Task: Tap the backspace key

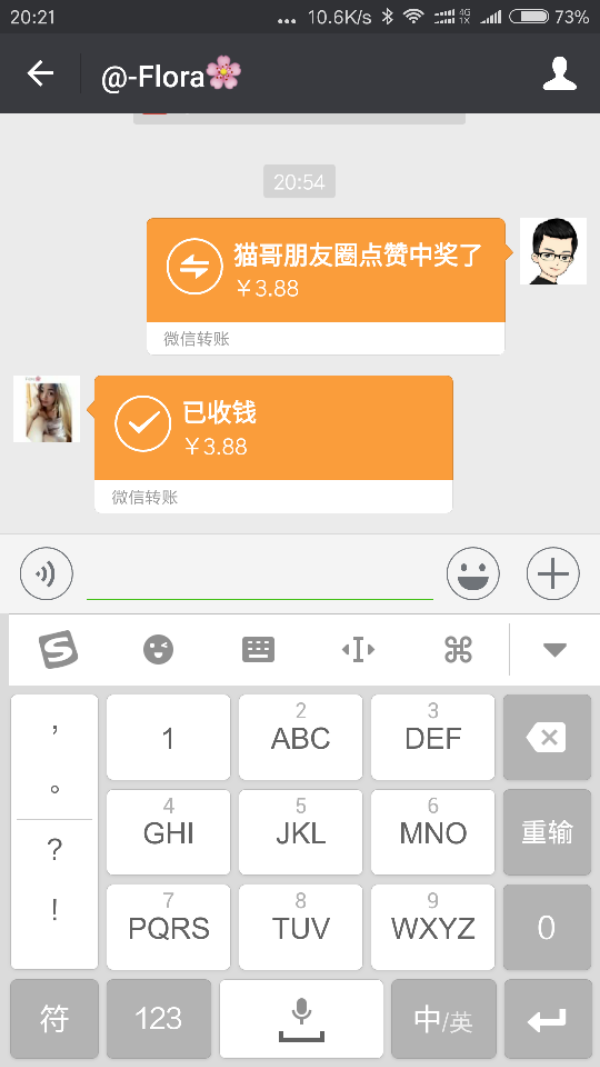Action: click(547, 738)
